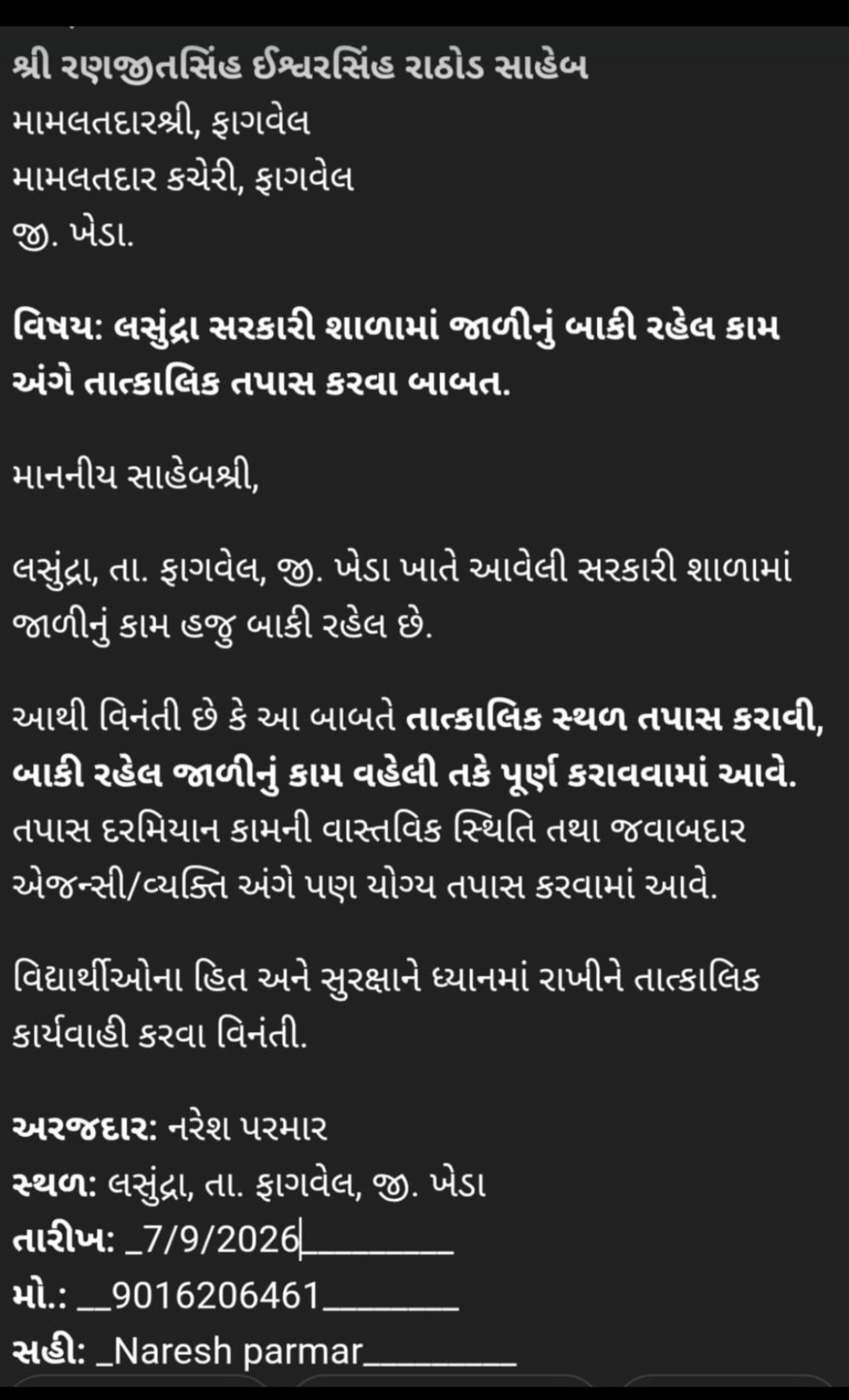Place cursor in the તારીખ date blank
This screenshot has height=1400, width=849.
point(289,1240)
